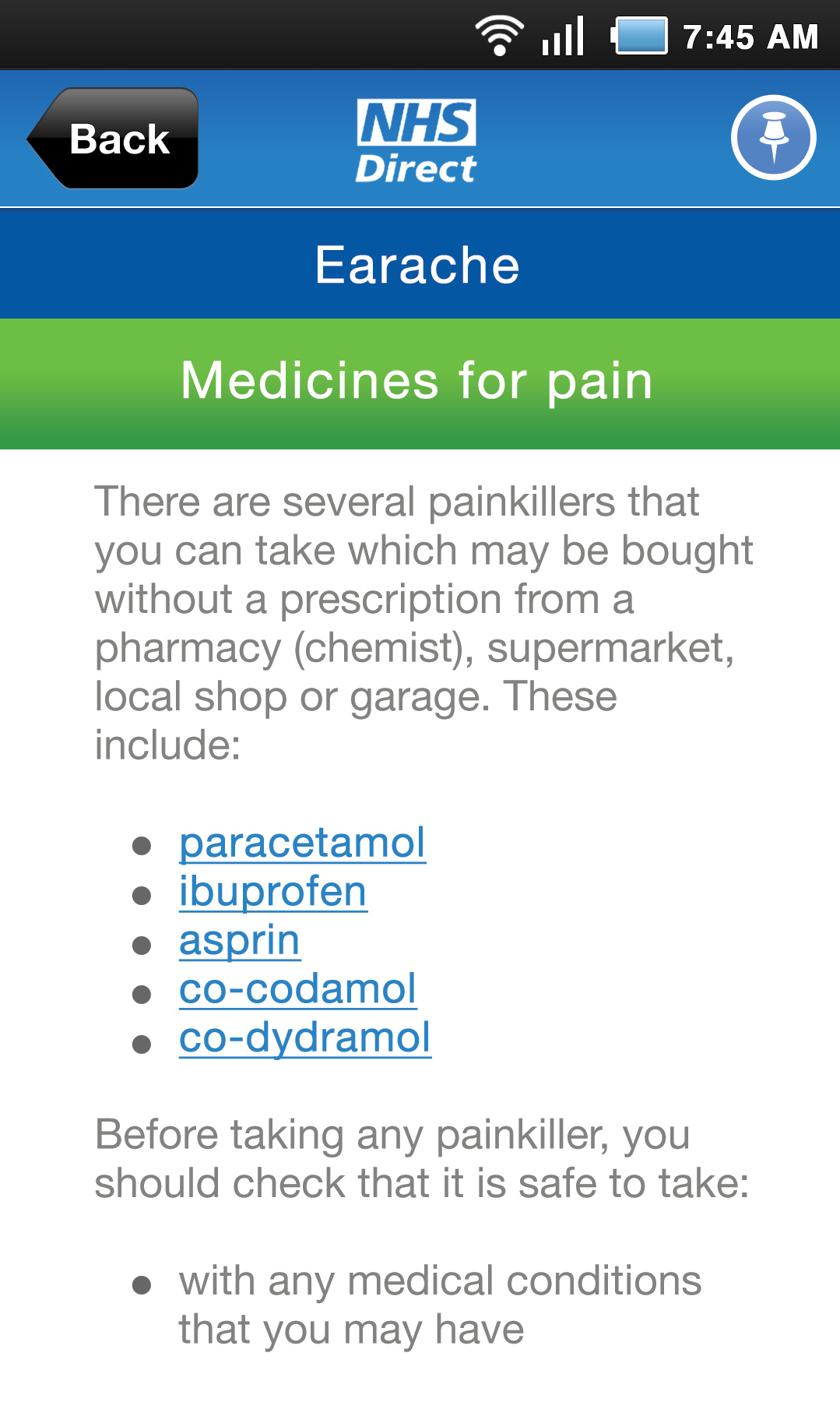840x1402 pixels.
Task: Pin this page with the pushpin icon
Action: pos(773,138)
